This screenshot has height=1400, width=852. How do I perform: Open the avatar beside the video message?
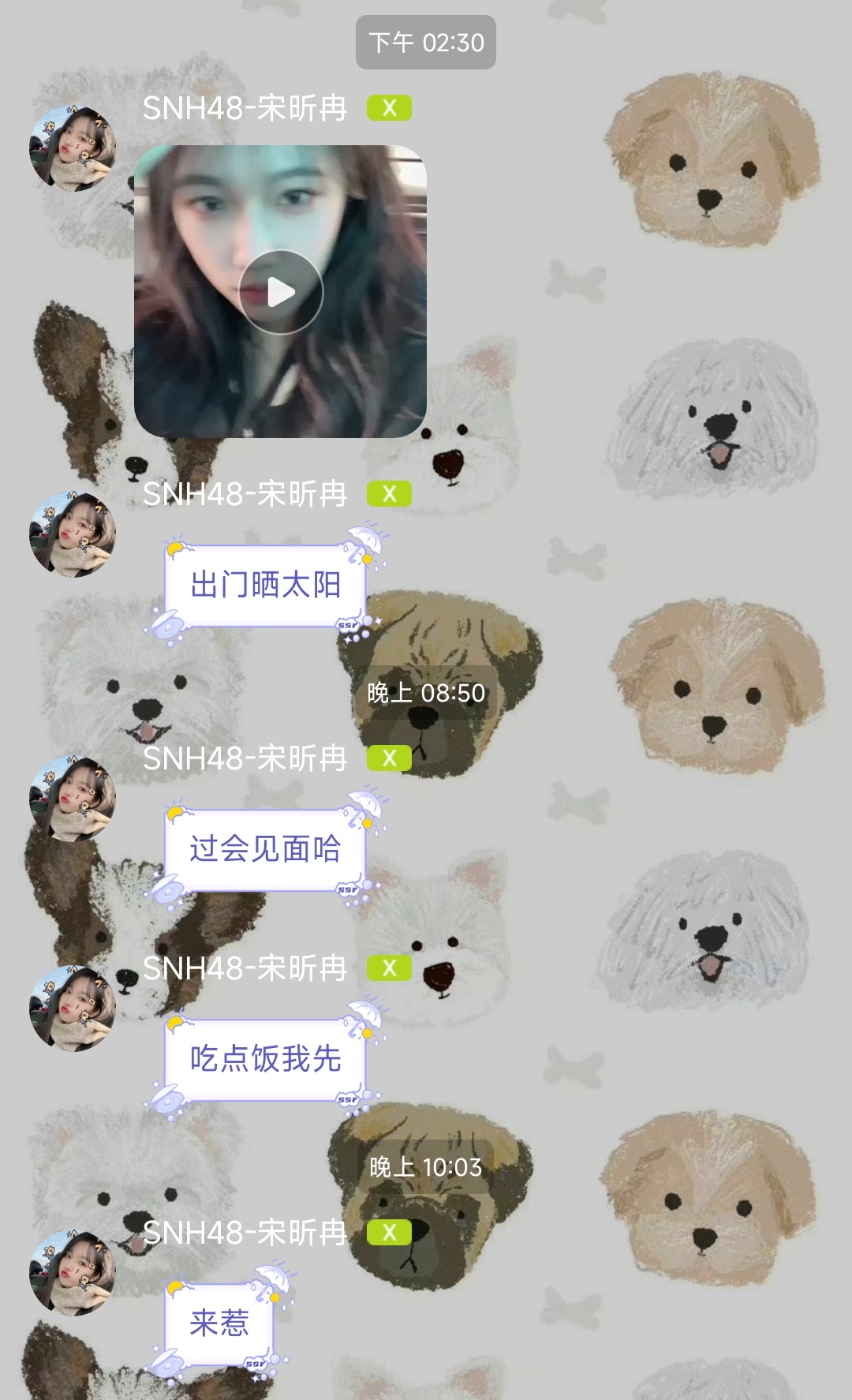[73, 148]
